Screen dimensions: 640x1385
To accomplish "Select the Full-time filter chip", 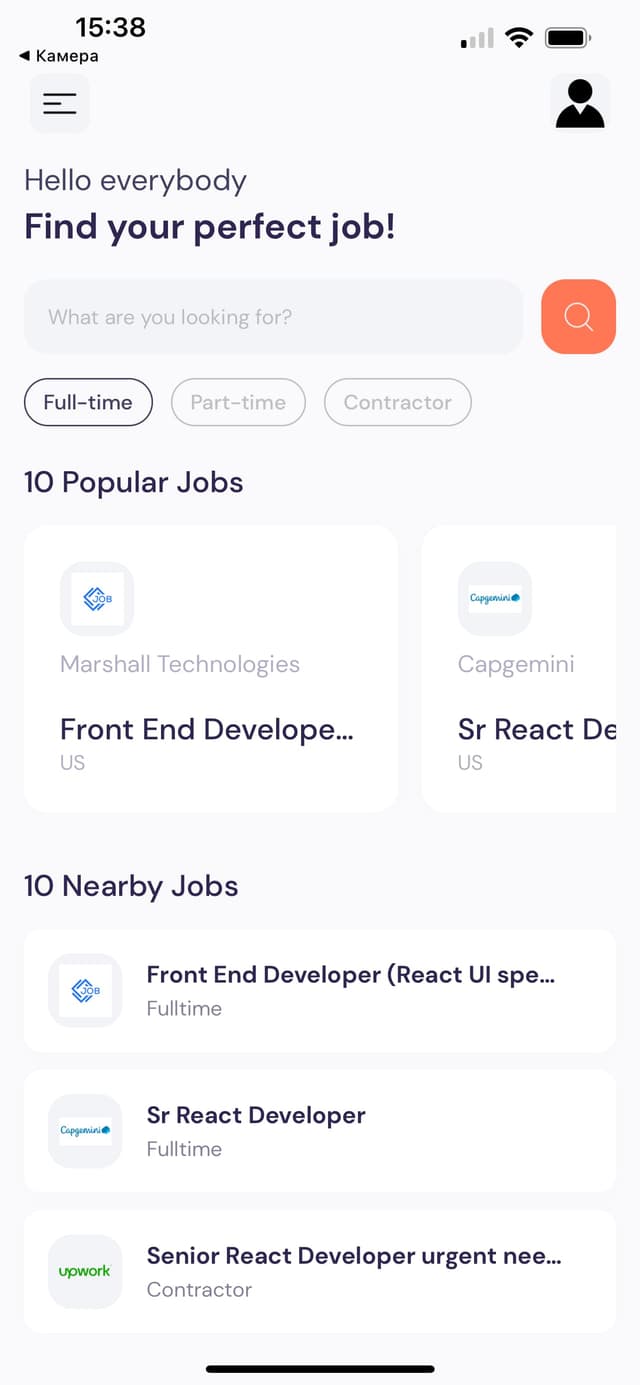I will (x=88, y=402).
